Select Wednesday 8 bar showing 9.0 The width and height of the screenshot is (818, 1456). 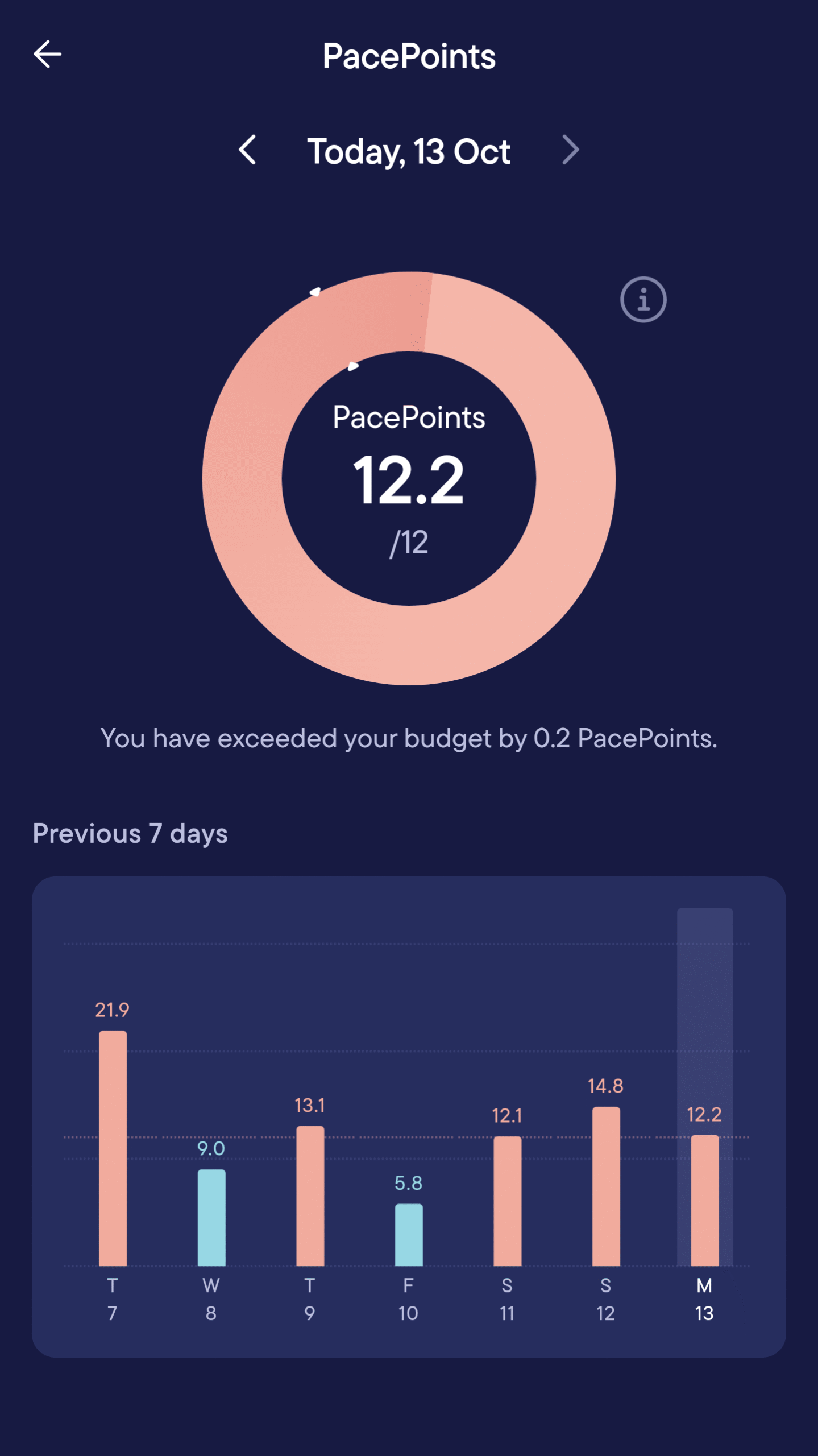(211, 1217)
